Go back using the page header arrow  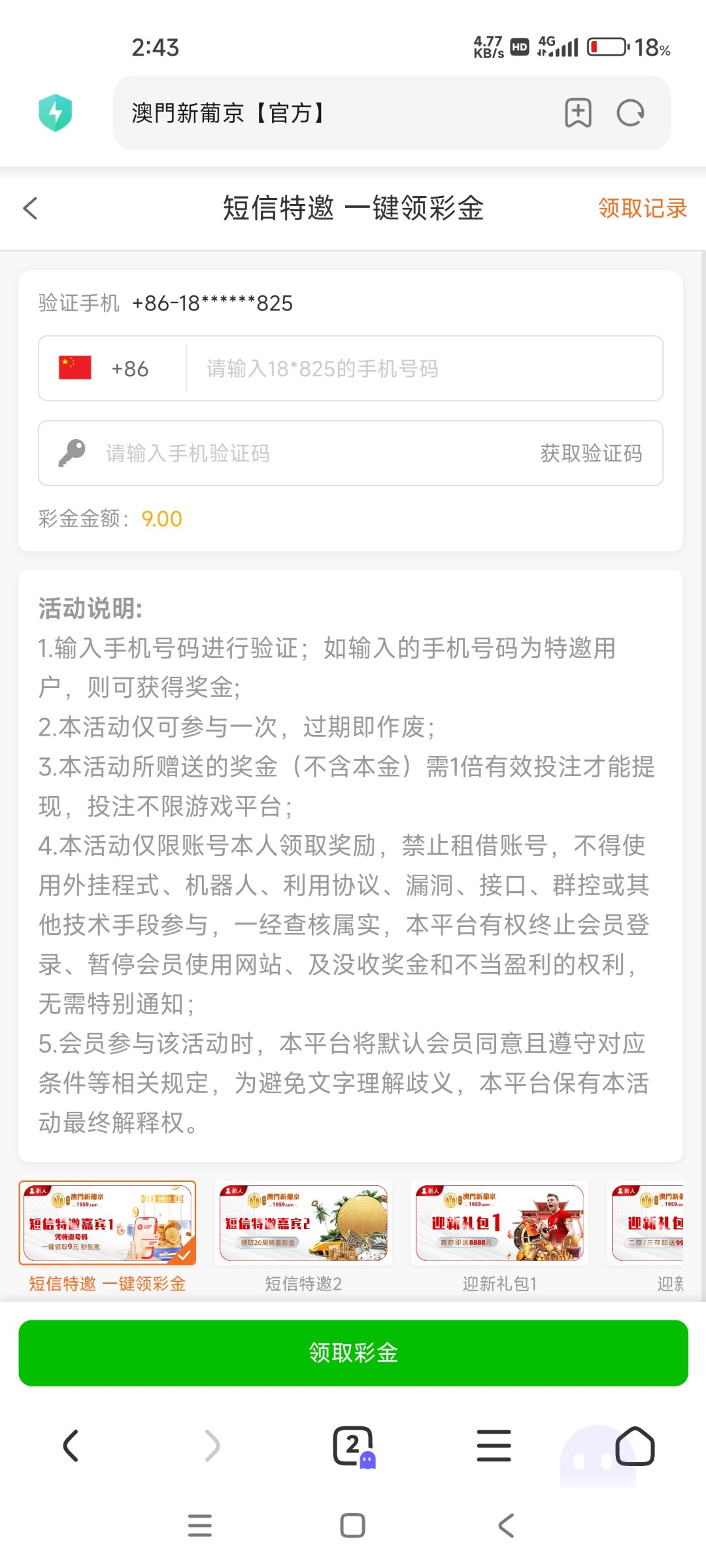(31, 208)
